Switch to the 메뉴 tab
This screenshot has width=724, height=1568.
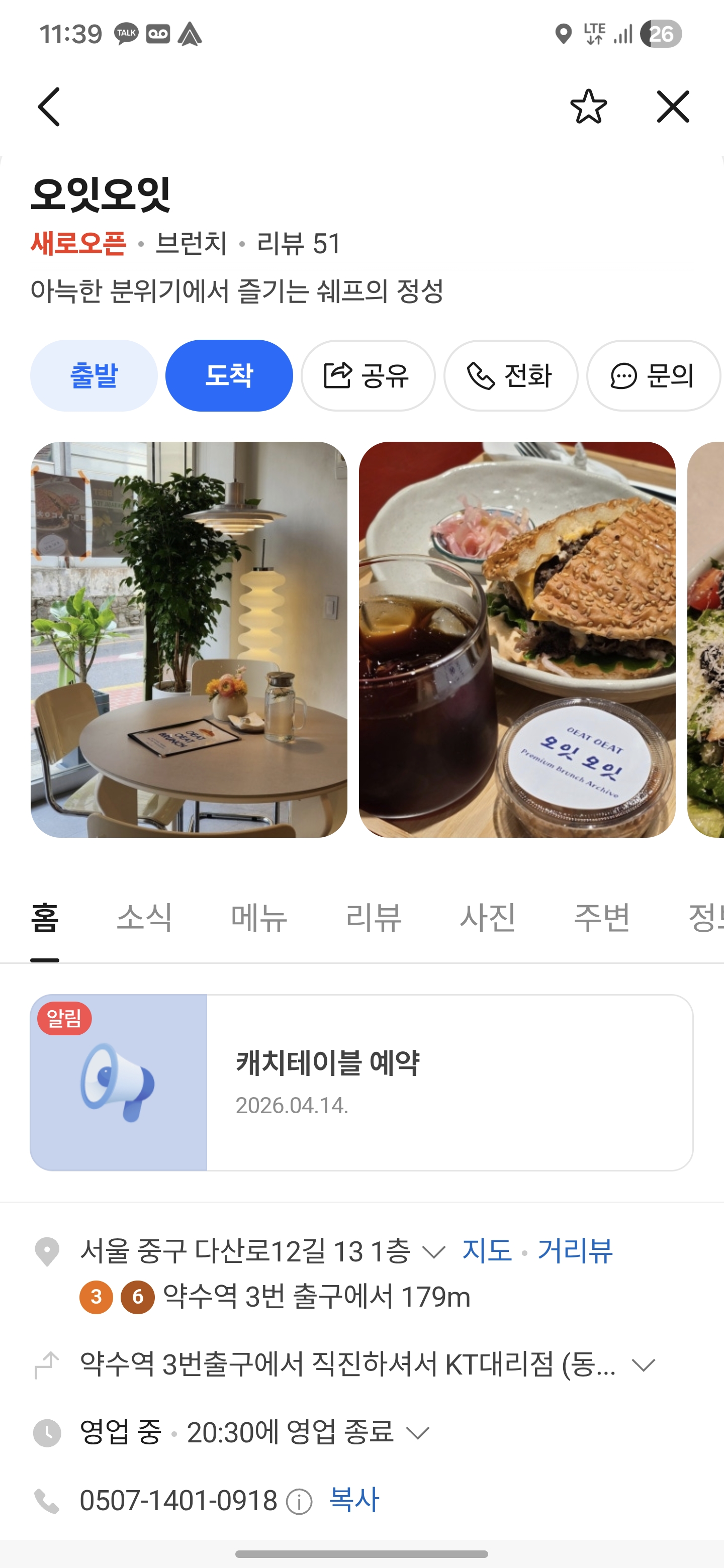pos(259,917)
